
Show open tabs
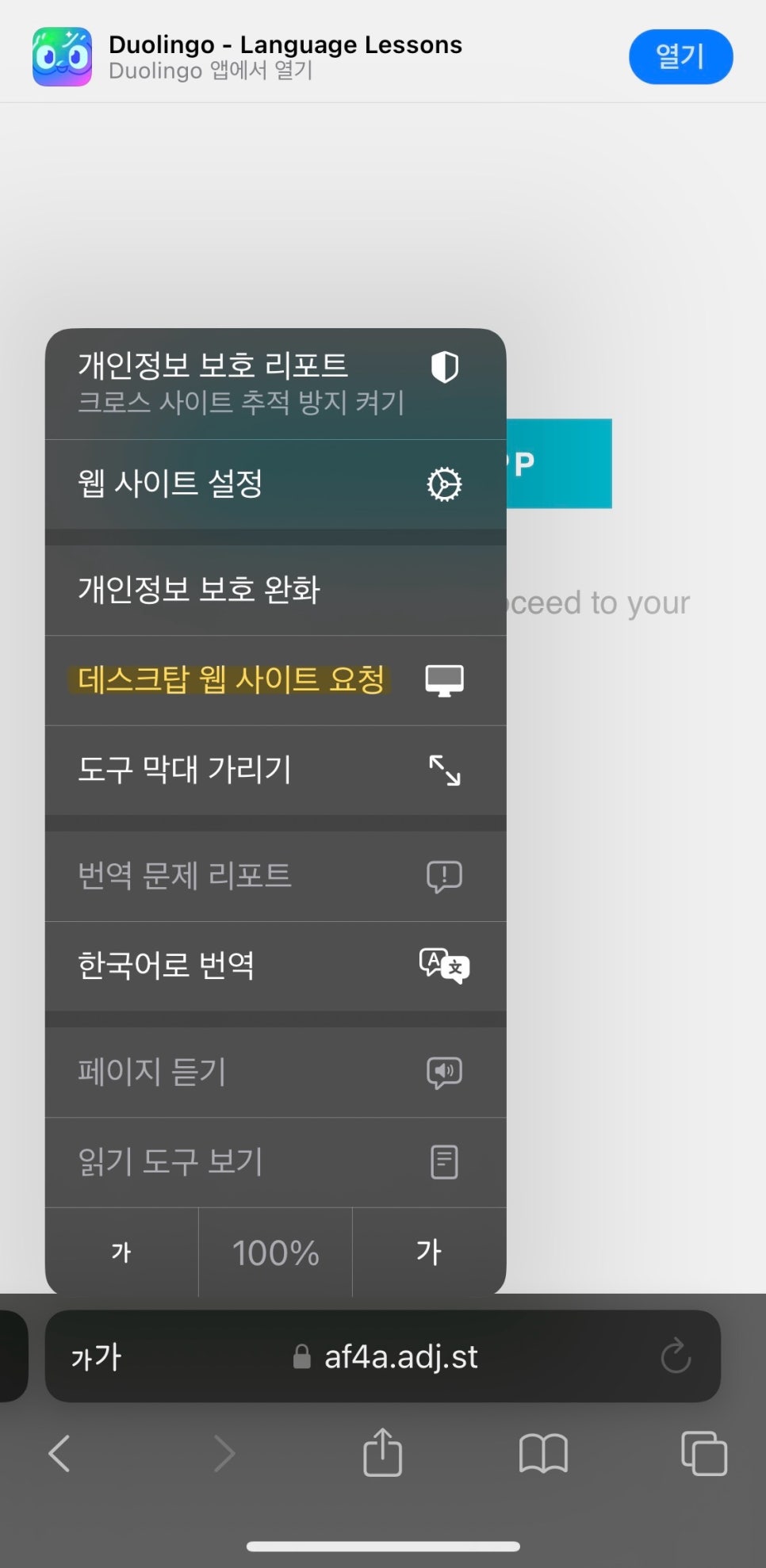coord(704,1453)
